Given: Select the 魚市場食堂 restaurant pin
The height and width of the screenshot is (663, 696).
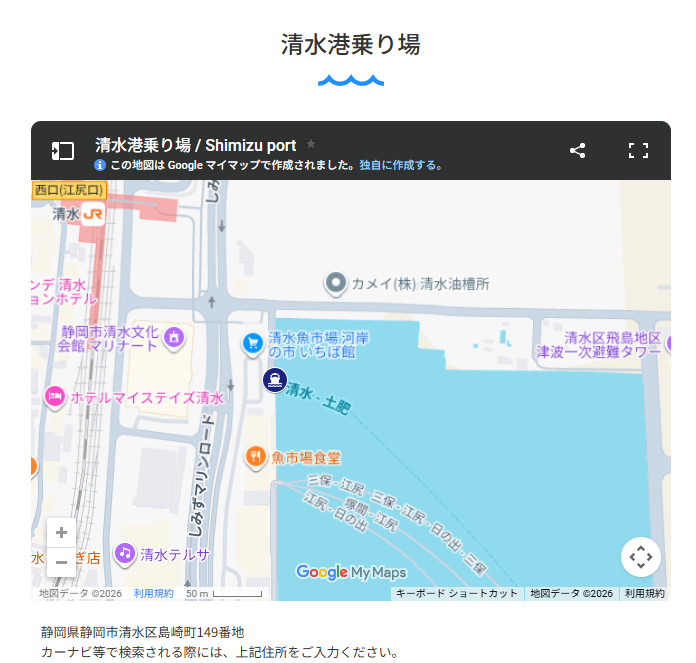Looking at the screenshot, I should click(255, 457).
